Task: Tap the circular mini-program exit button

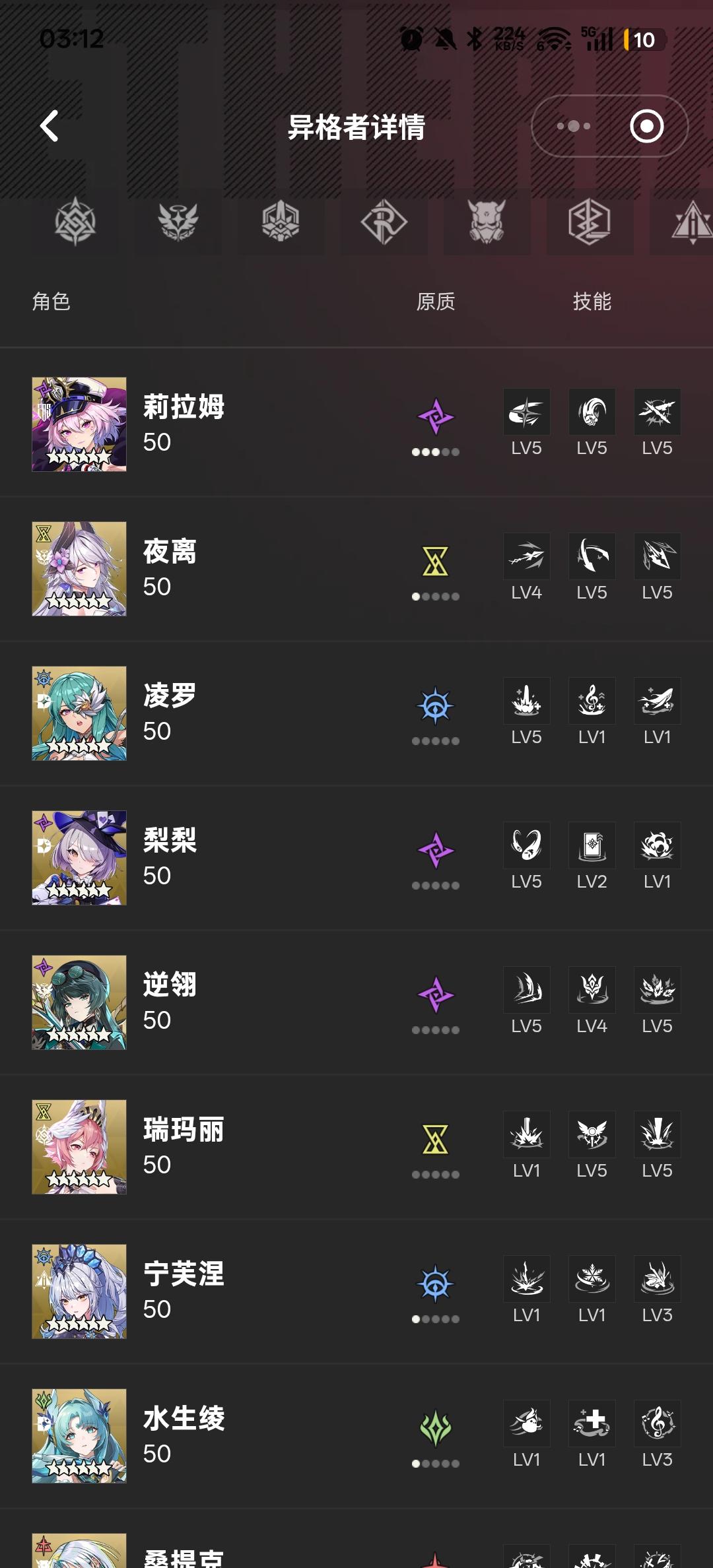Action: pyautogui.click(x=645, y=125)
